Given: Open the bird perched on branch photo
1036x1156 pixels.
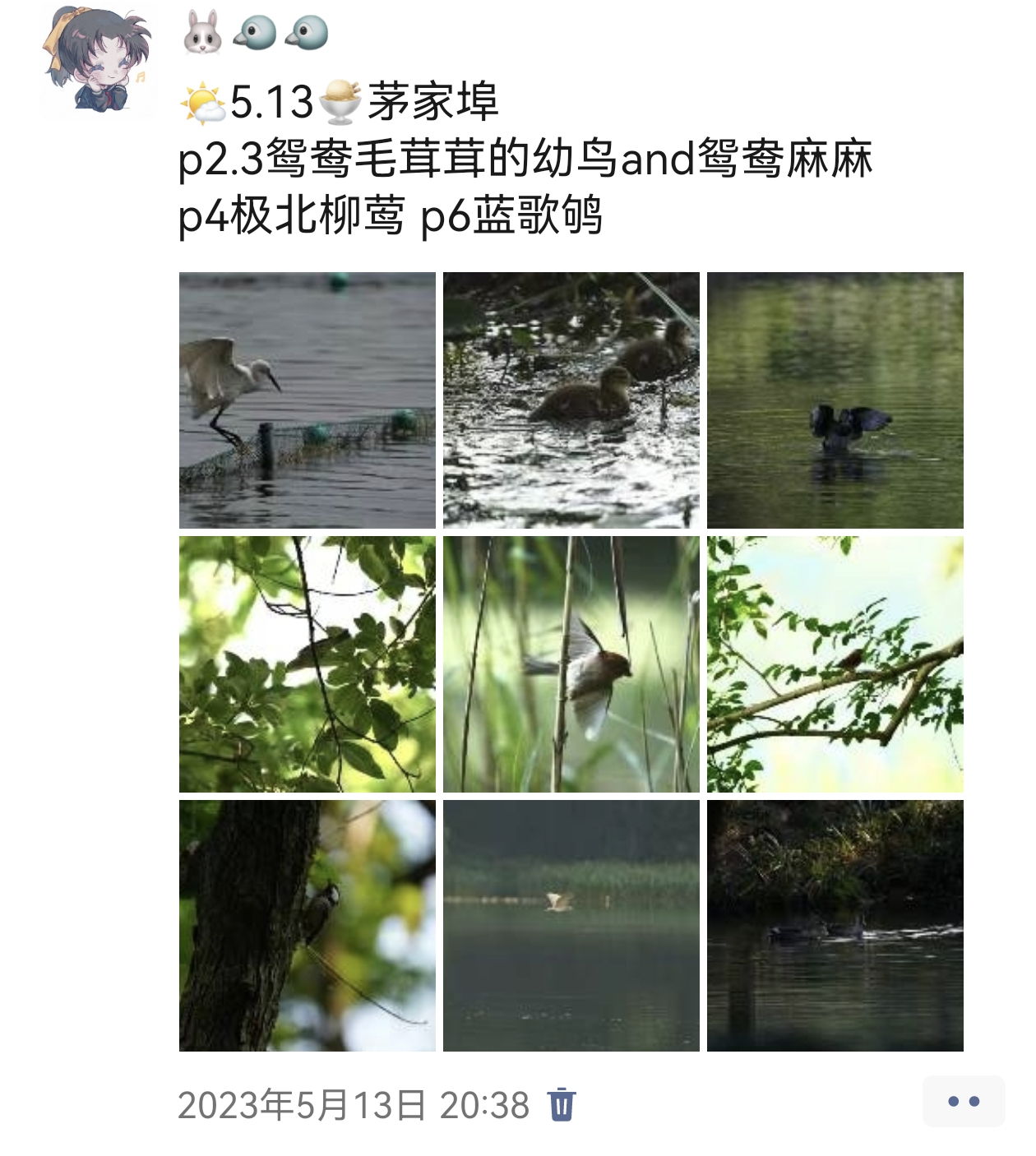Looking at the screenshot, I should point(835,664).
